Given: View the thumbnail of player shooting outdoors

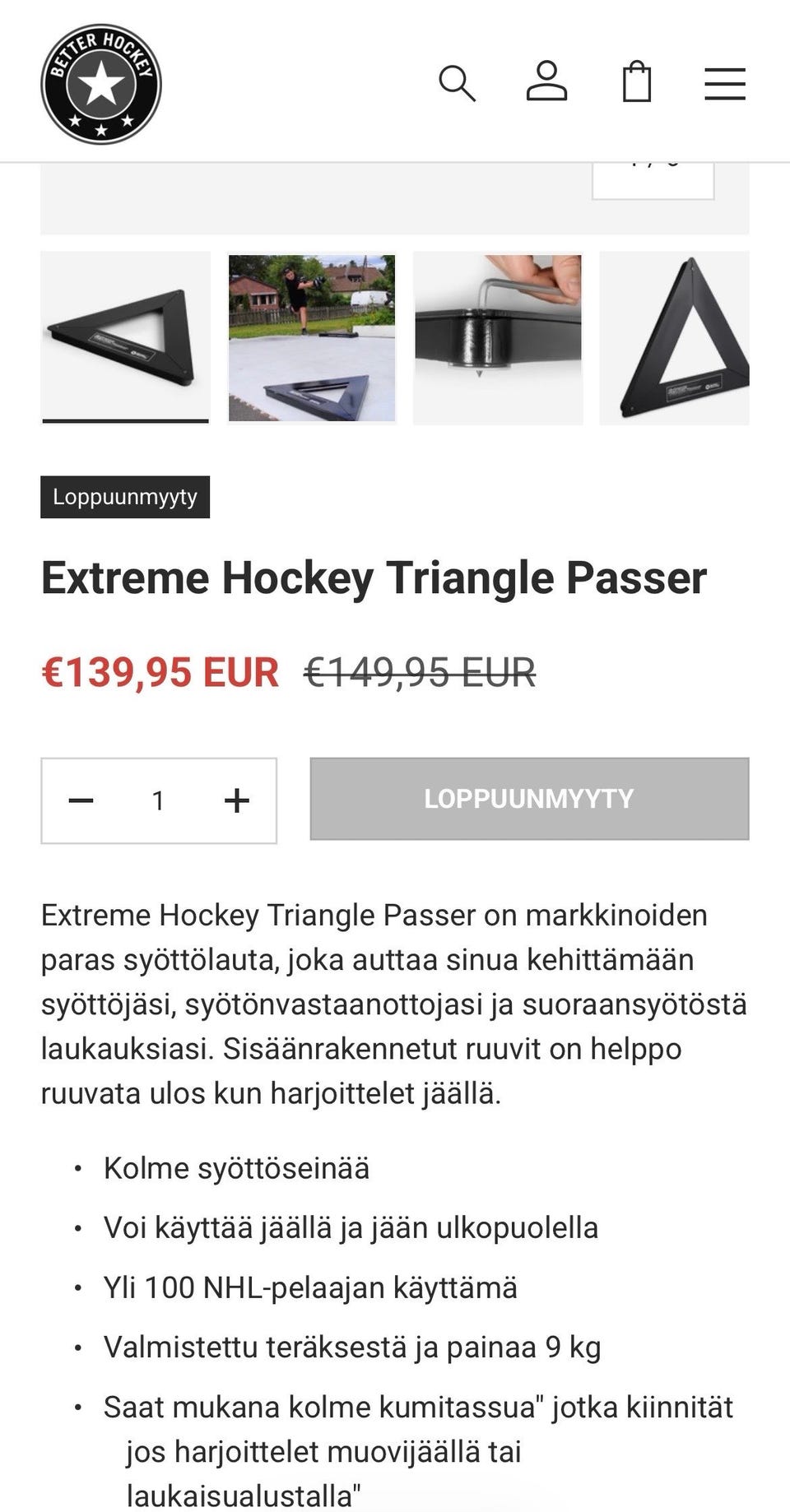Looking at the screenshot, I should click(312, 337).
